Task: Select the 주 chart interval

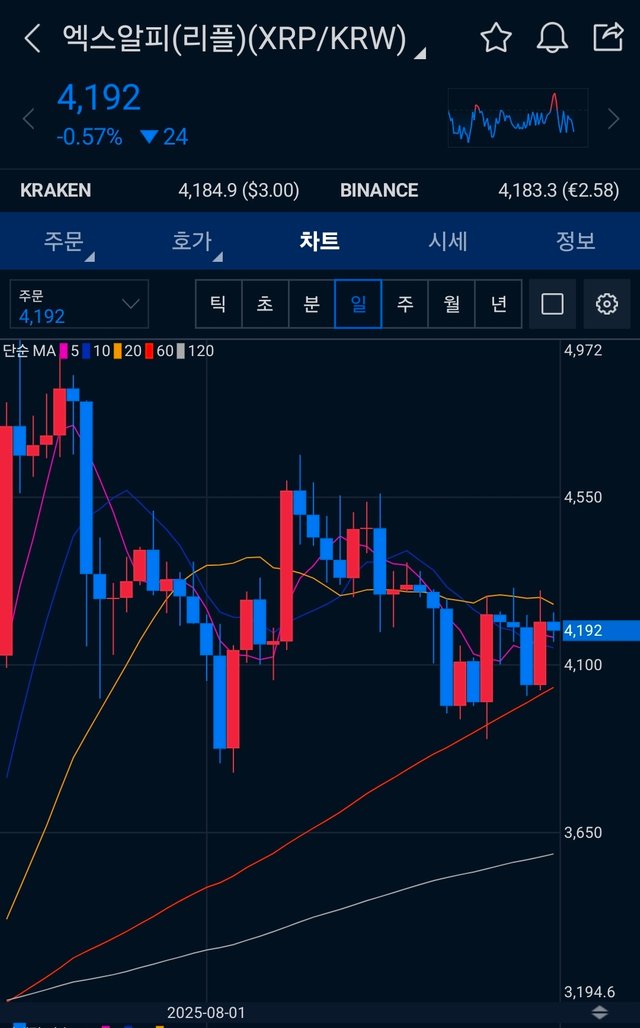Action: coord(405,304)
